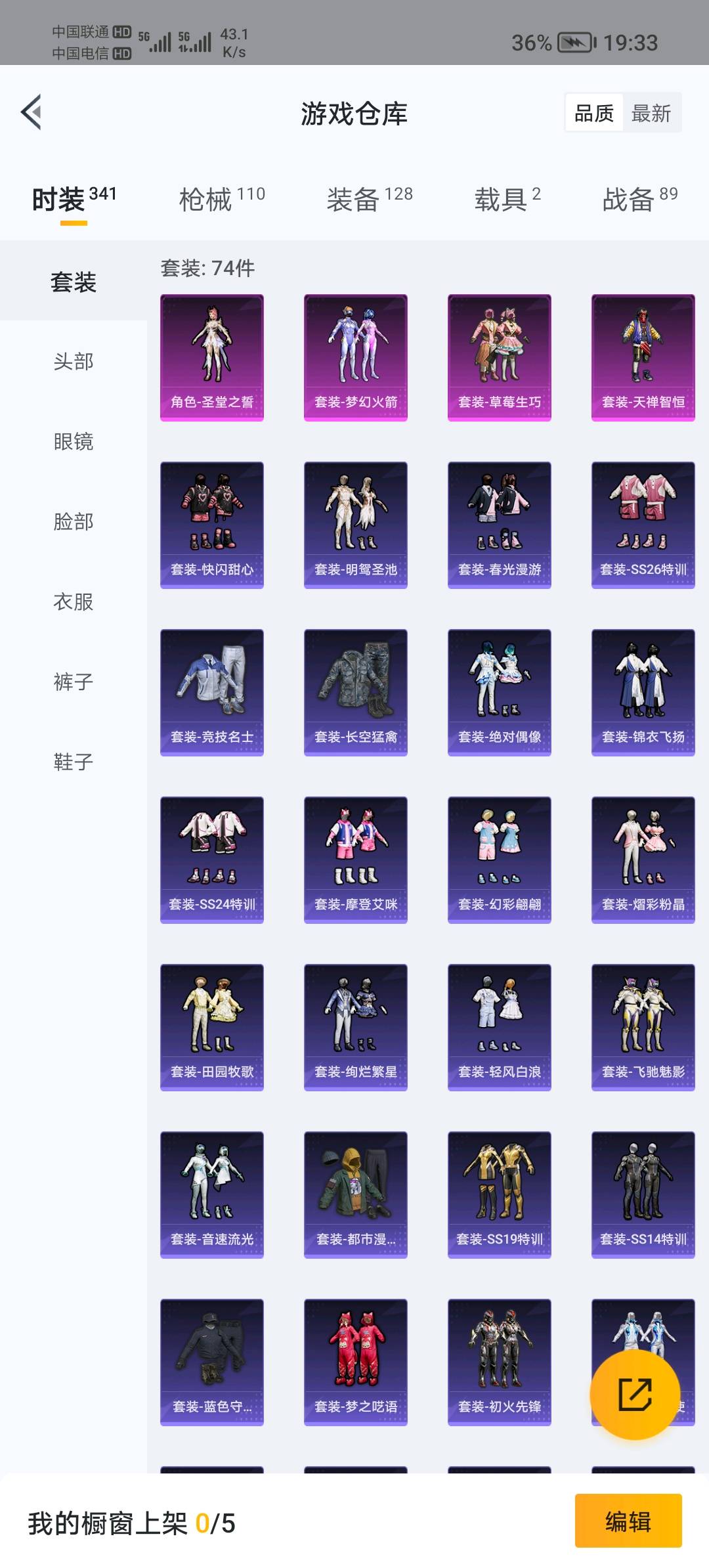This screenshot has height=1568, width=709.
Task: Open the 套装-SS26特训 outfit
Action: [643, 525]
